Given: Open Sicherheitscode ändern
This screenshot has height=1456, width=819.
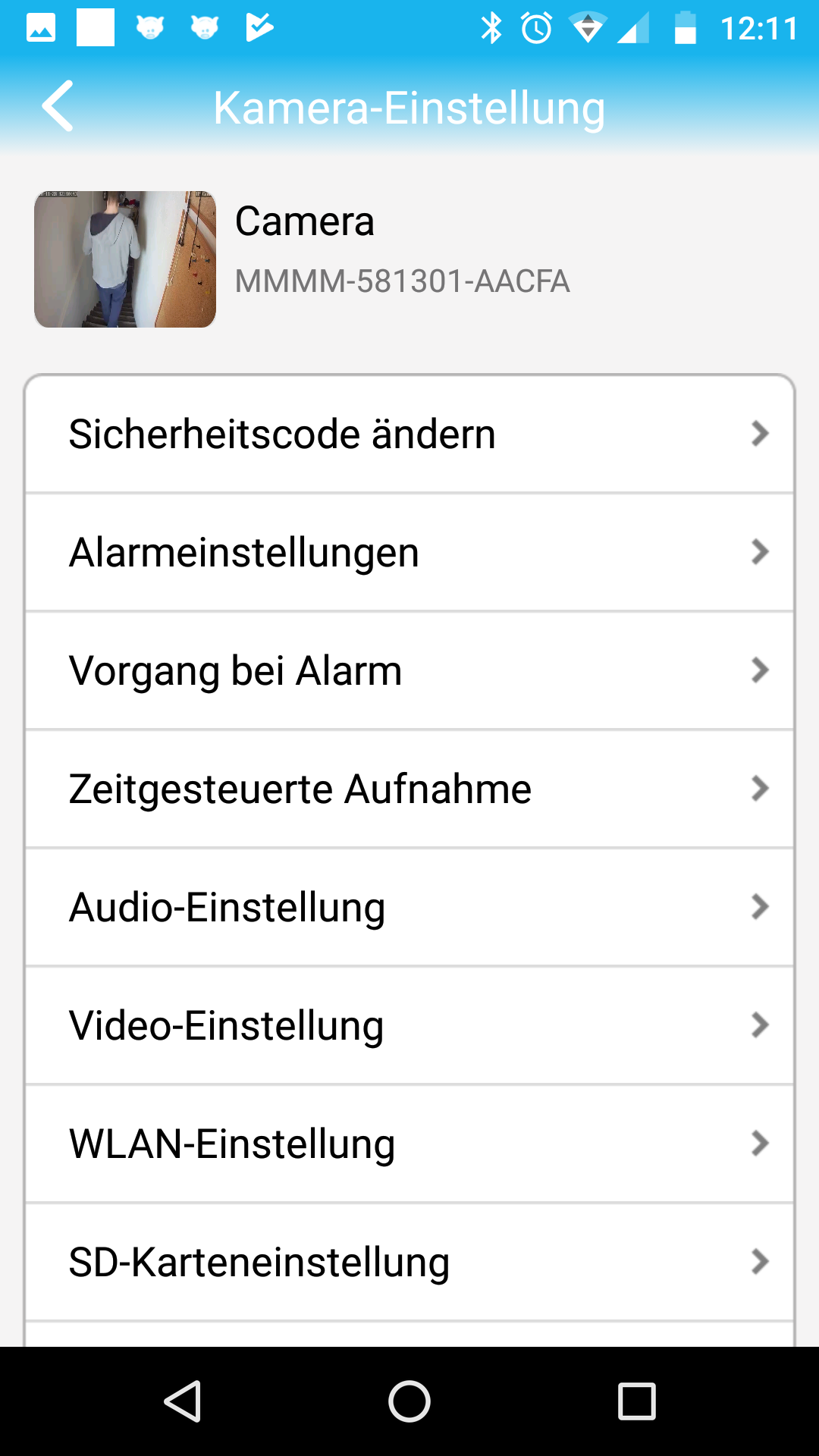Looking at the screenshot, I should click(x=409, y=434).
